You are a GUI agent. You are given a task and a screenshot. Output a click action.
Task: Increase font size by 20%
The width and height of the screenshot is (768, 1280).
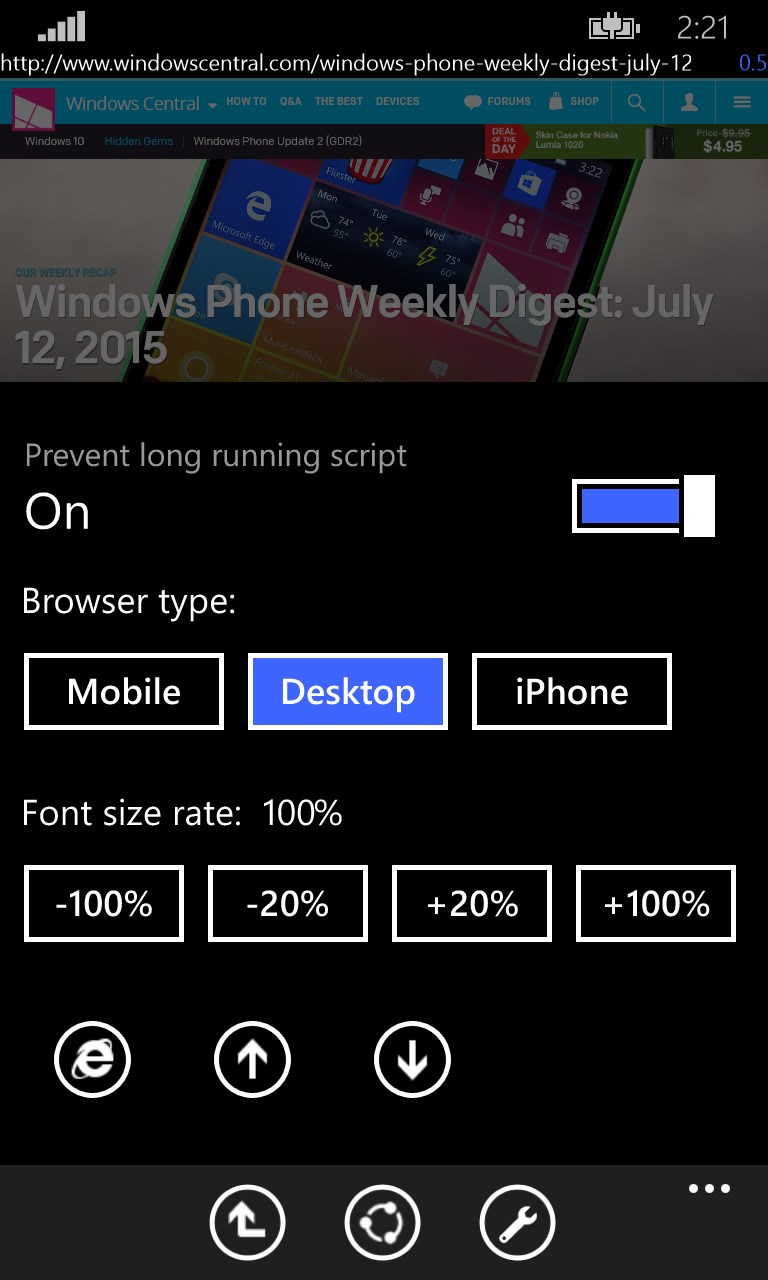[472, 904]
